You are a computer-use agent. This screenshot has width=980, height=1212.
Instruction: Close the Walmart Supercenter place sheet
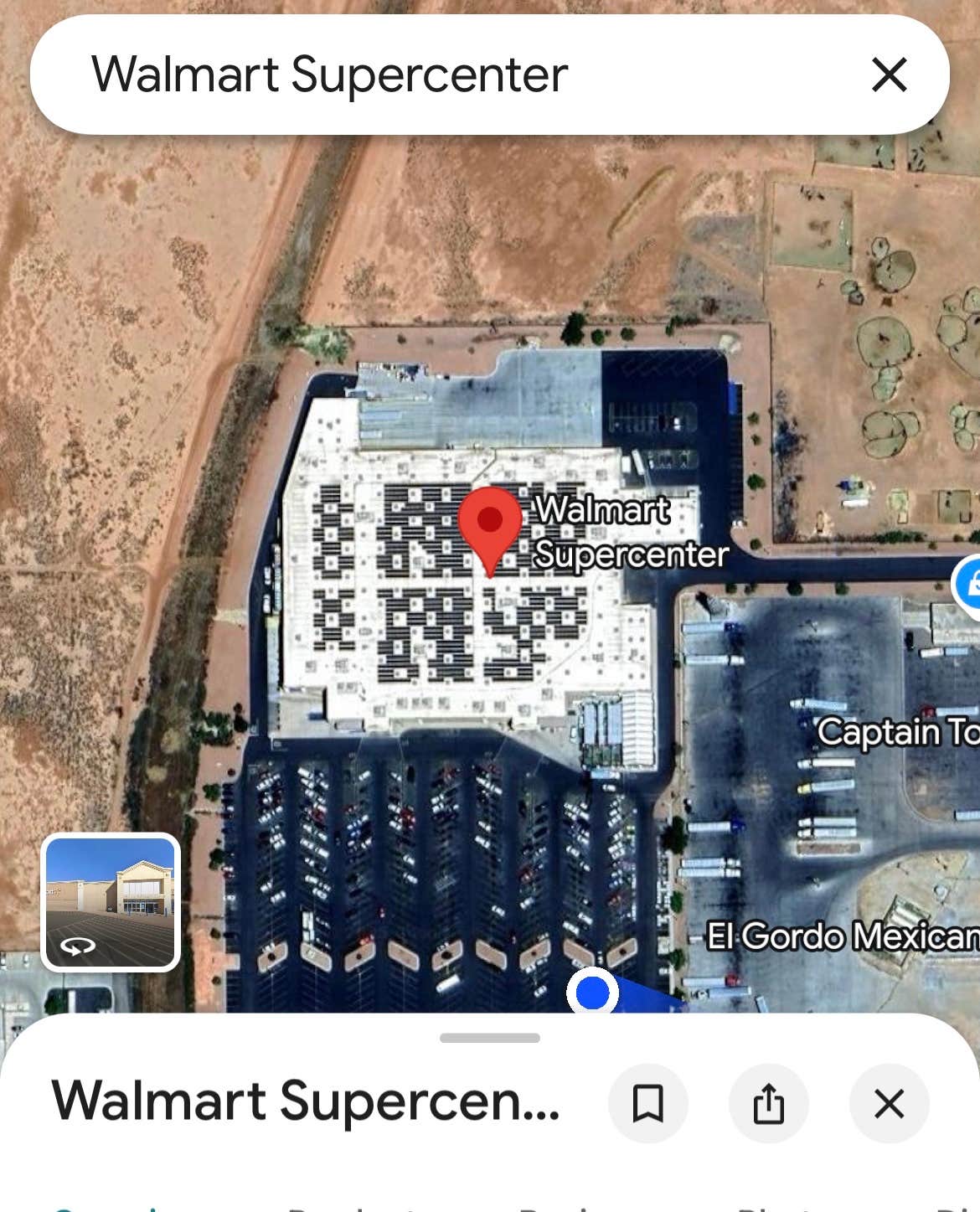pos(889,1103)
